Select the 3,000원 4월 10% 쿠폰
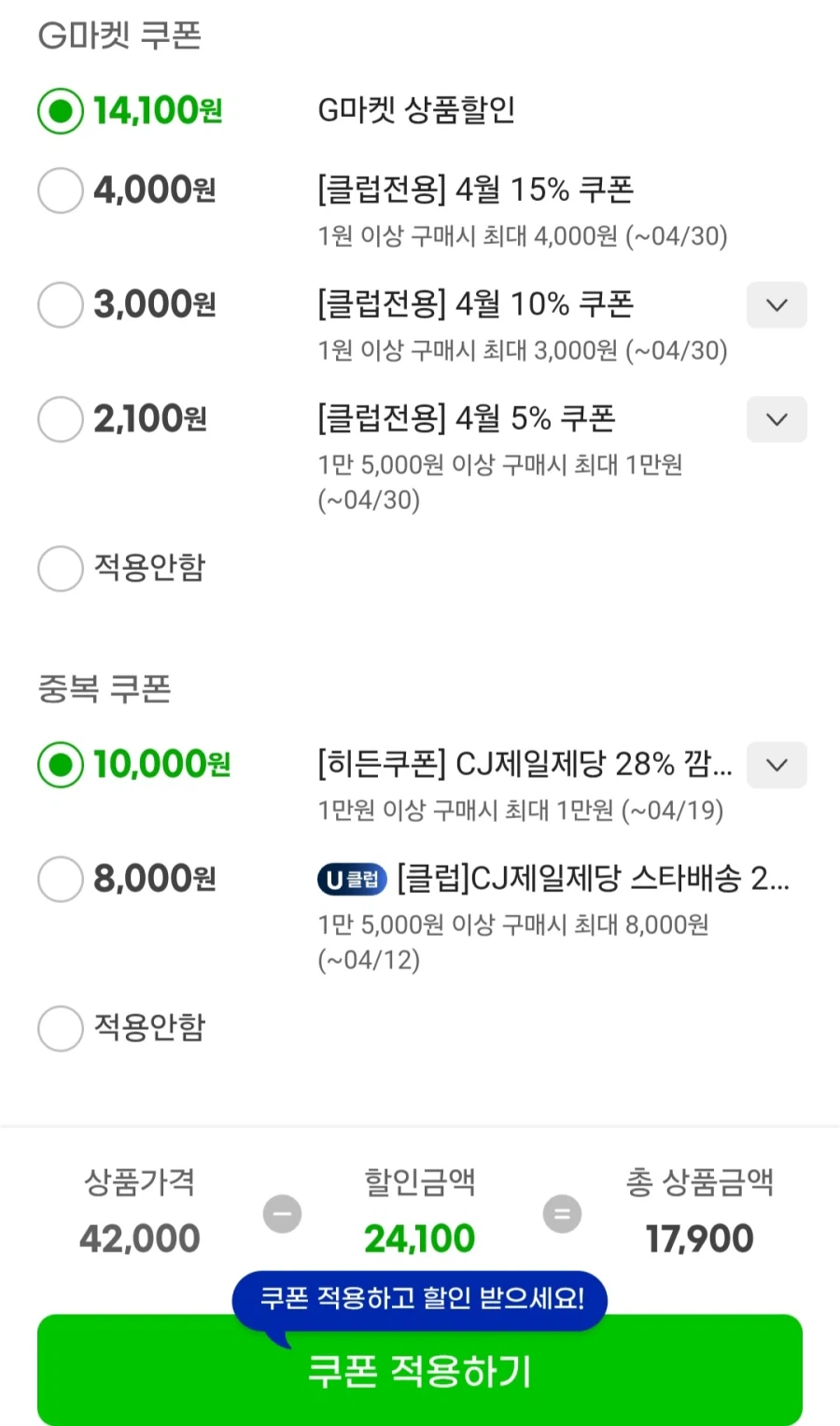This screenshot has width=840, height=1426. 60,304
